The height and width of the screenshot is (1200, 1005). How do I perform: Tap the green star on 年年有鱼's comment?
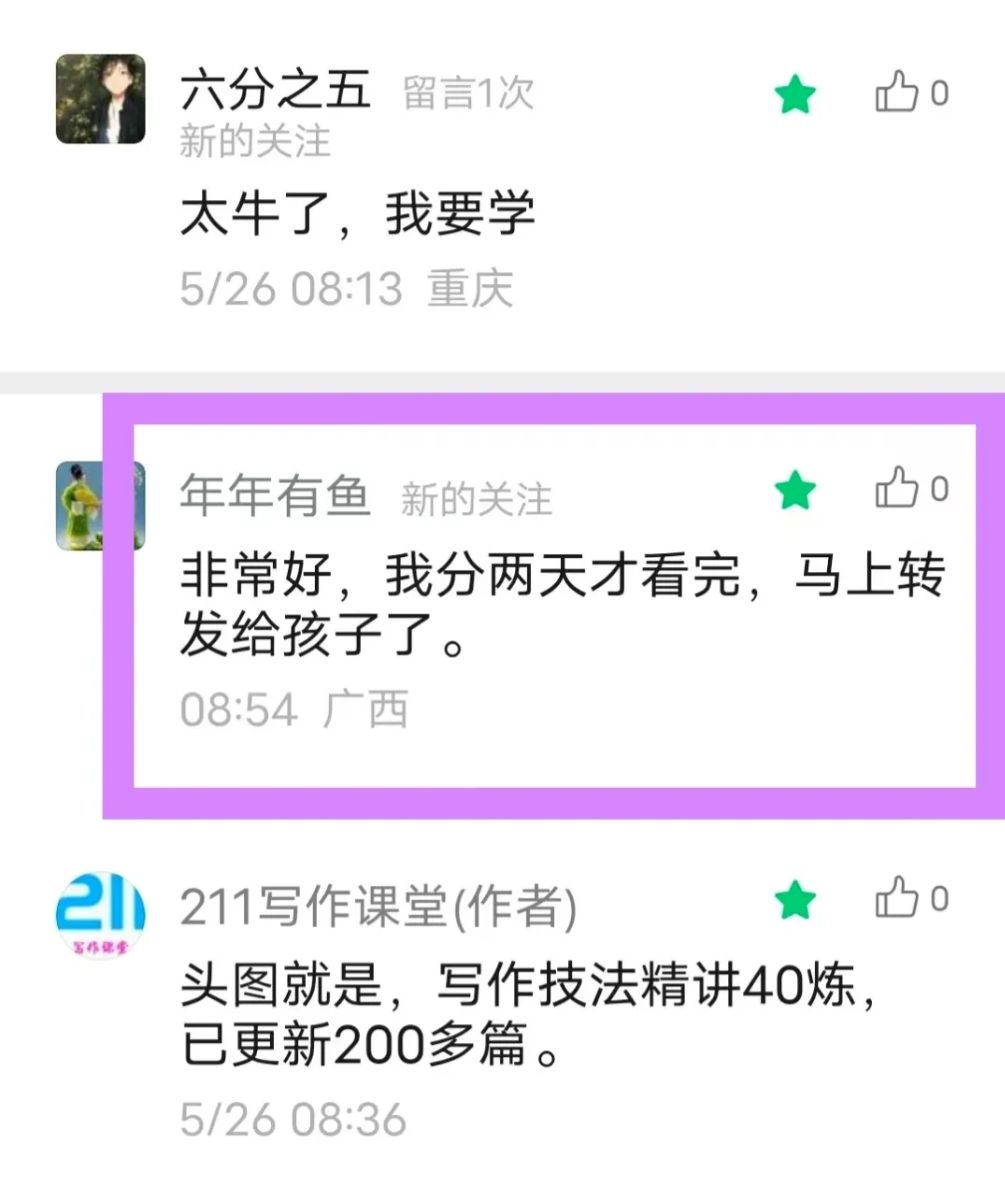[x=796, y=491]
